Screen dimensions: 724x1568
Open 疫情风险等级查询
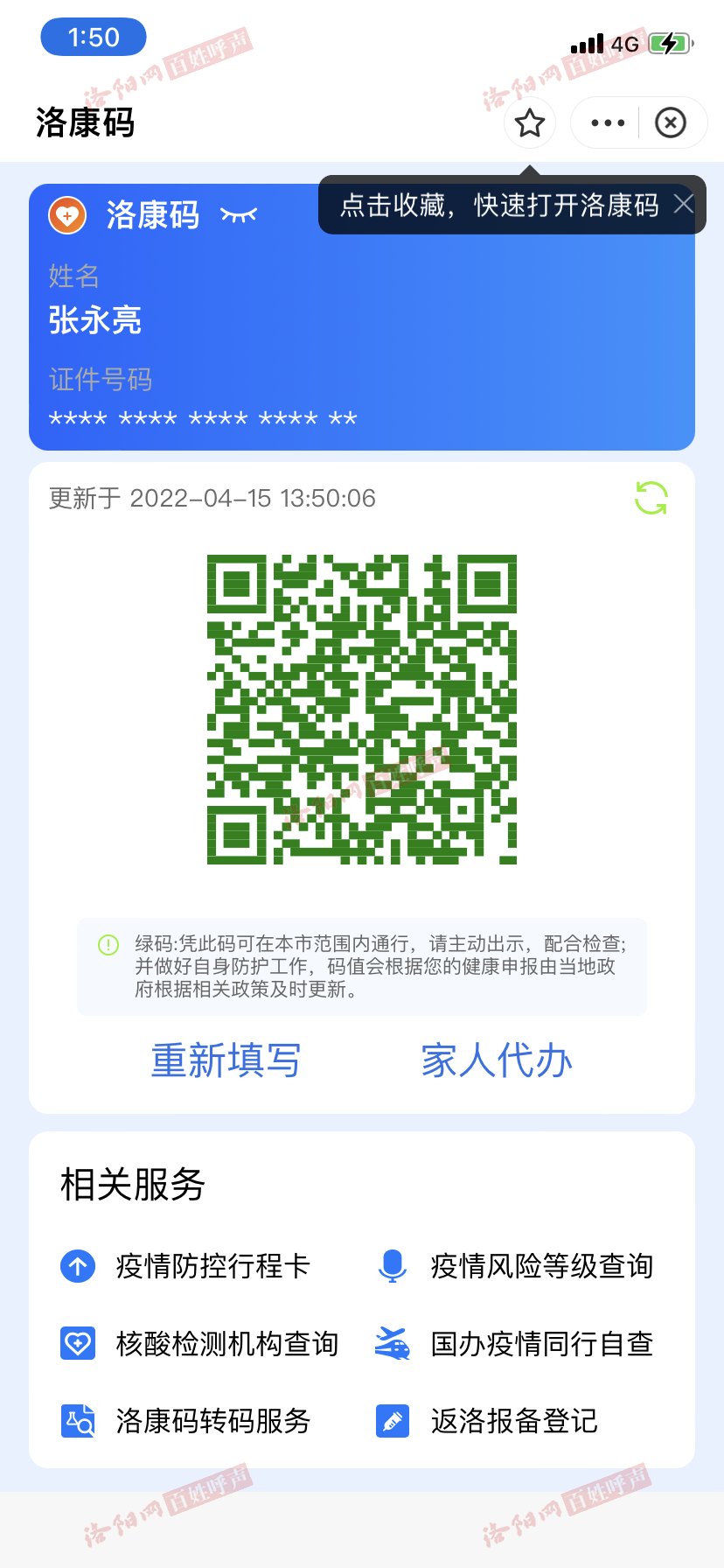point(514,1266)
